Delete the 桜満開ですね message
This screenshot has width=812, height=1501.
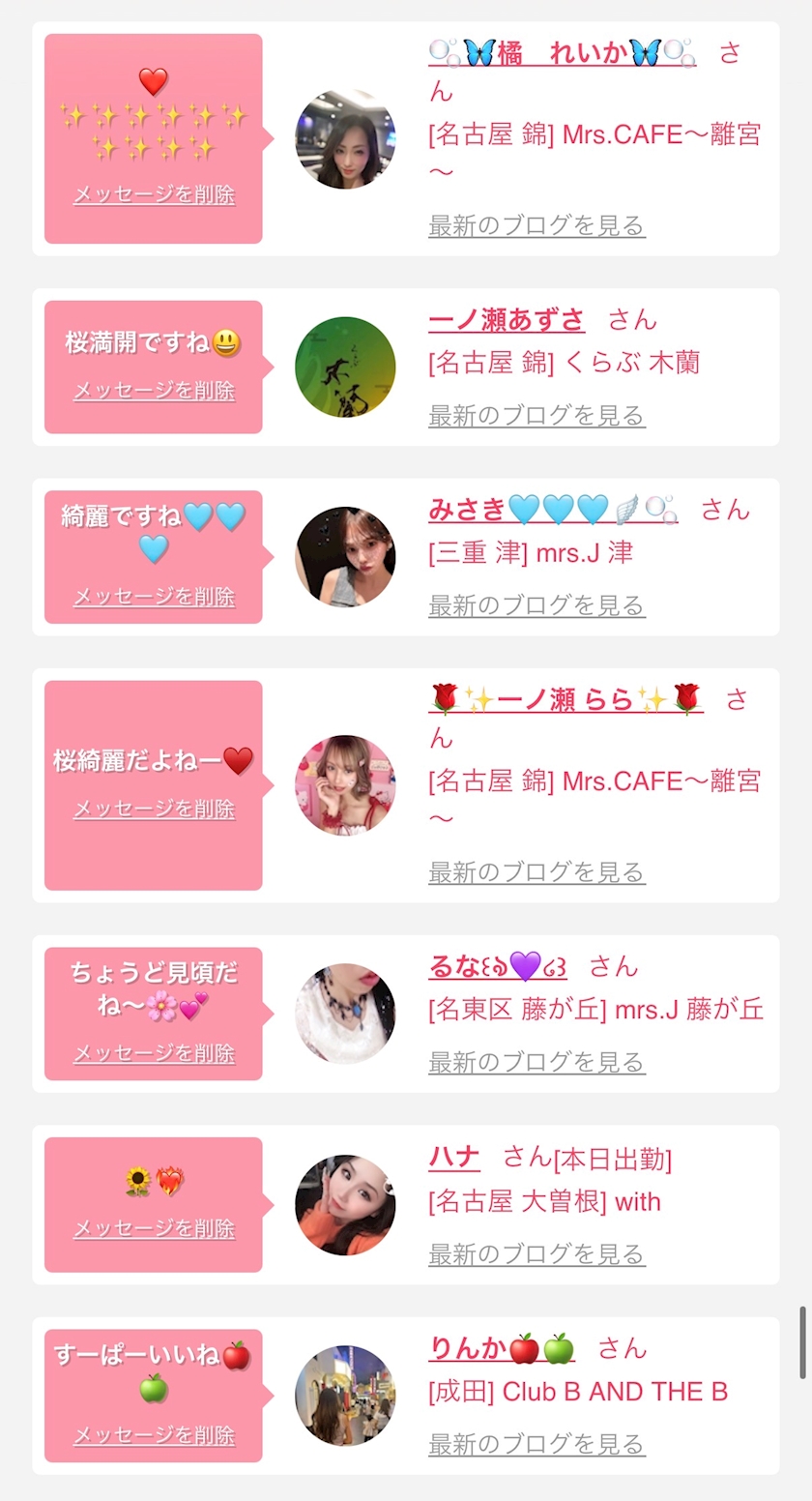point(154,391)
